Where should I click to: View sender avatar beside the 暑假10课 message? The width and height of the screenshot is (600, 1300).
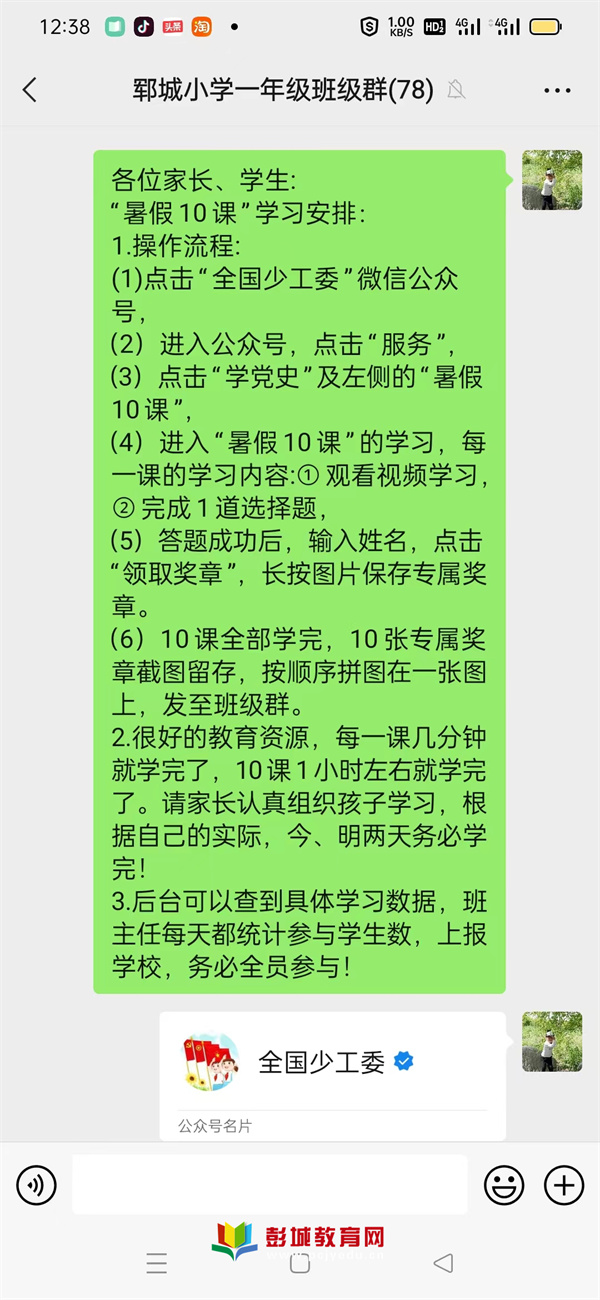[x=551, y=180]
